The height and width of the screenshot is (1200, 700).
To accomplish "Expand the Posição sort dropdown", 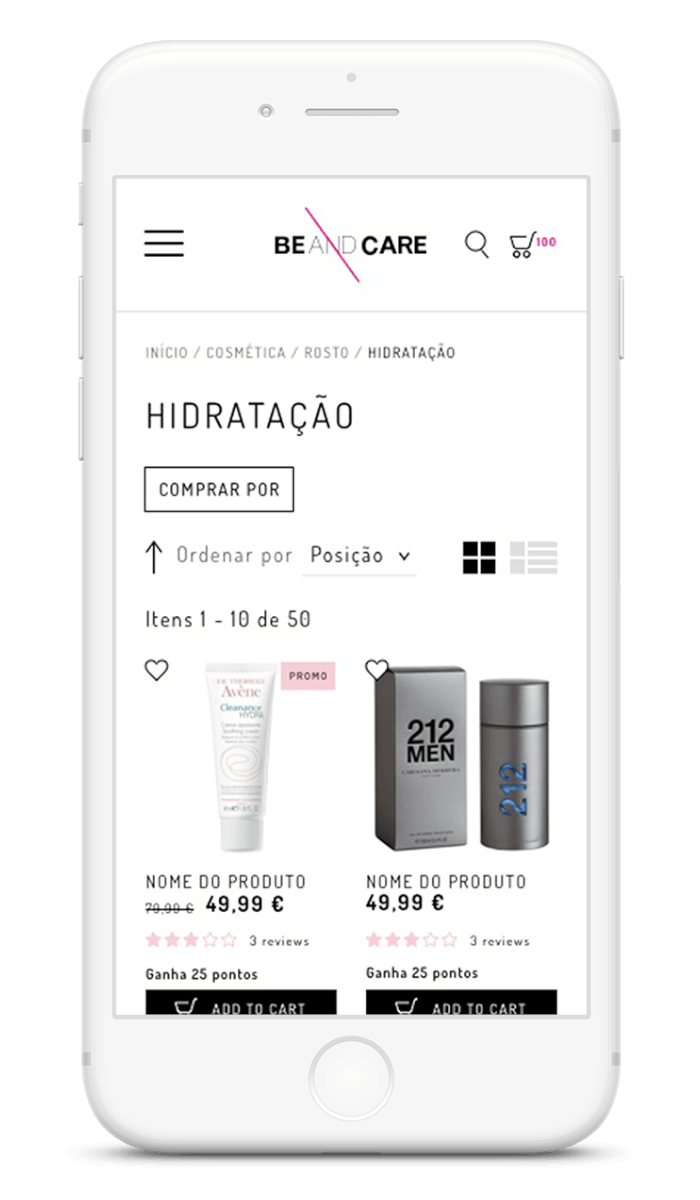I will tap(359, 555).
